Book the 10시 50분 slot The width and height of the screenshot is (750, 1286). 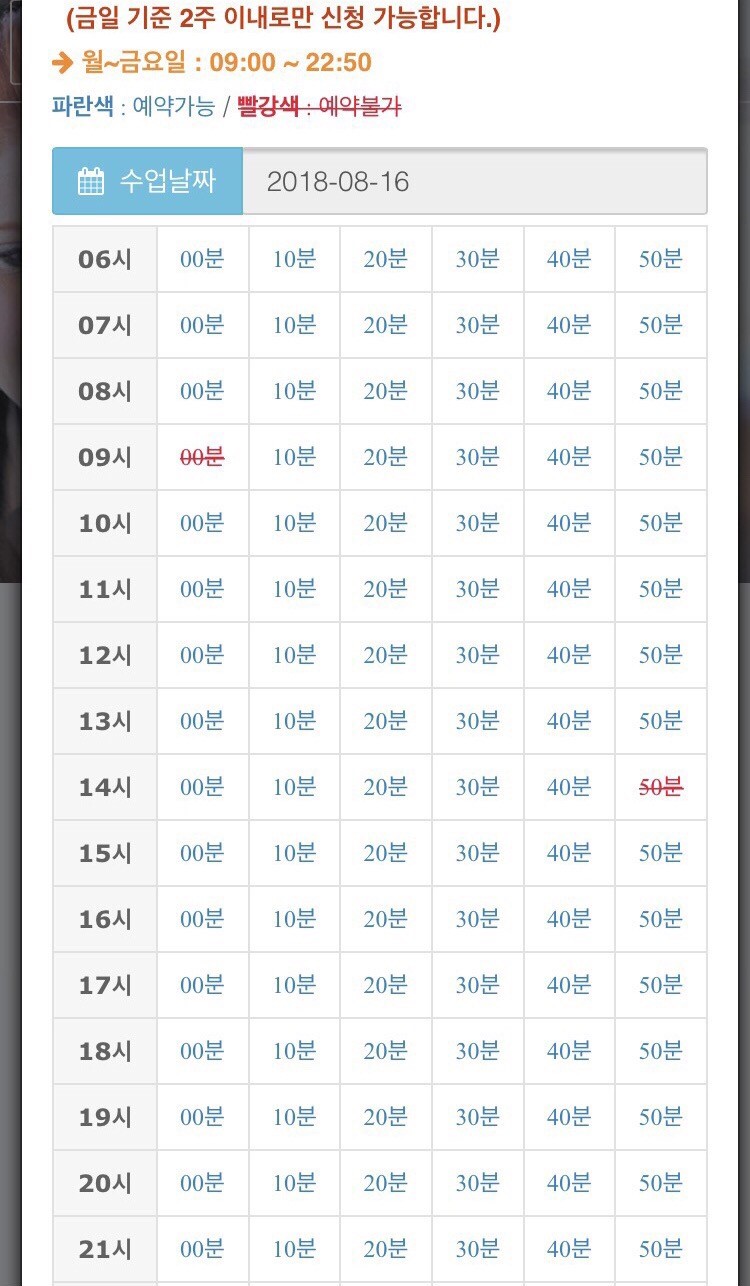click(x=661, y=523)
